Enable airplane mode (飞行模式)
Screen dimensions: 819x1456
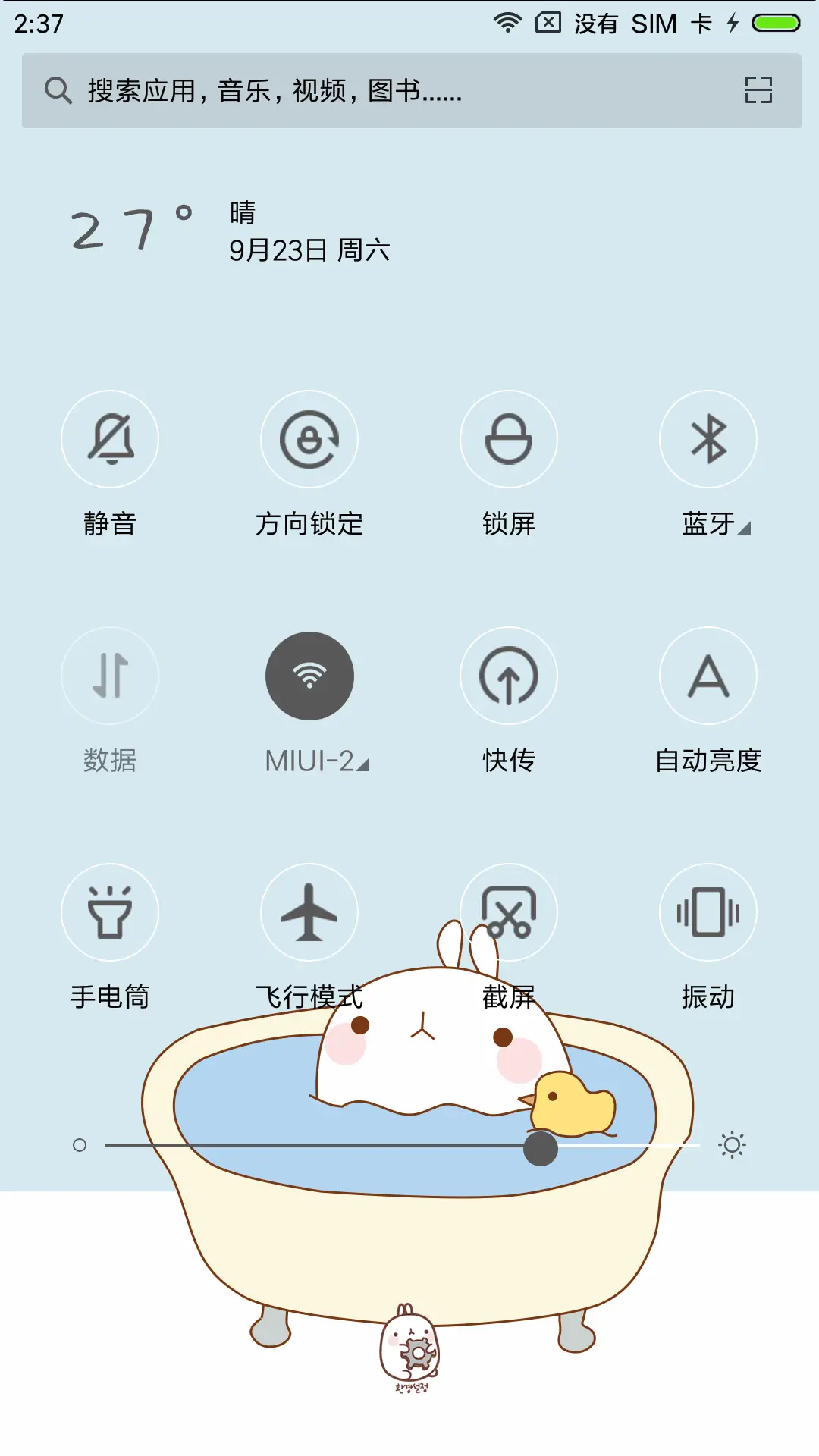coord(309,913)
